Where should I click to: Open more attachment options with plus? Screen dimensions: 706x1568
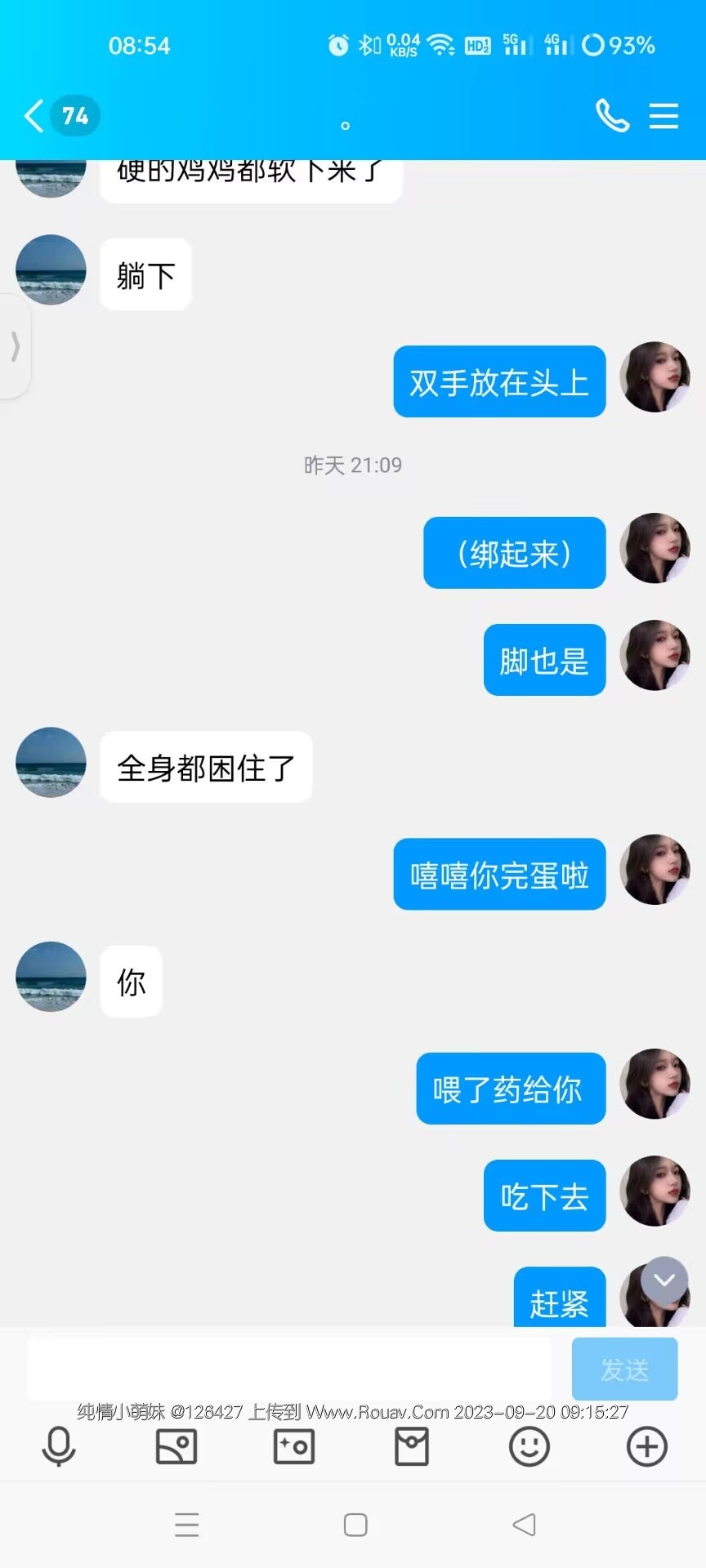647,1447
